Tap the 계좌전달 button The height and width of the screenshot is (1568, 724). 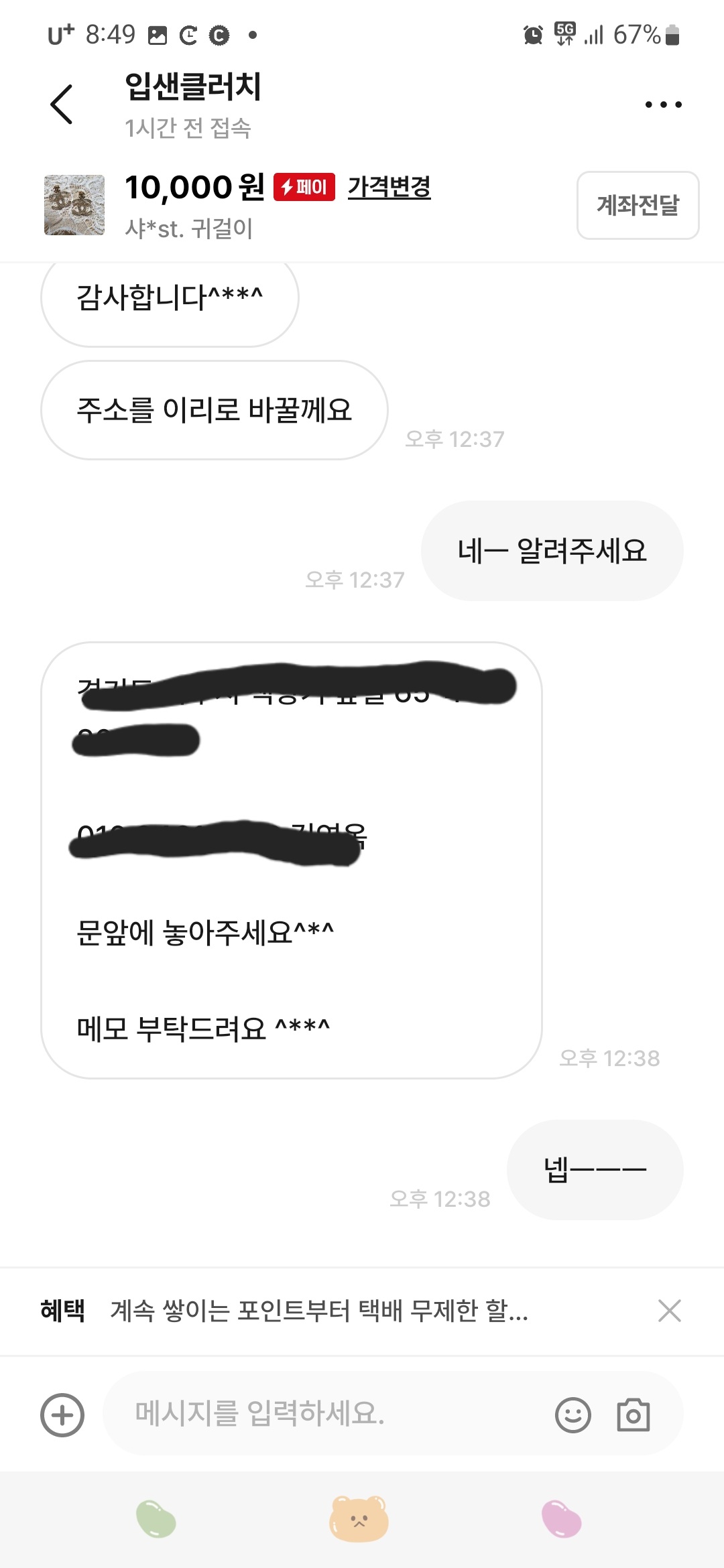click(x=638, y=205)
